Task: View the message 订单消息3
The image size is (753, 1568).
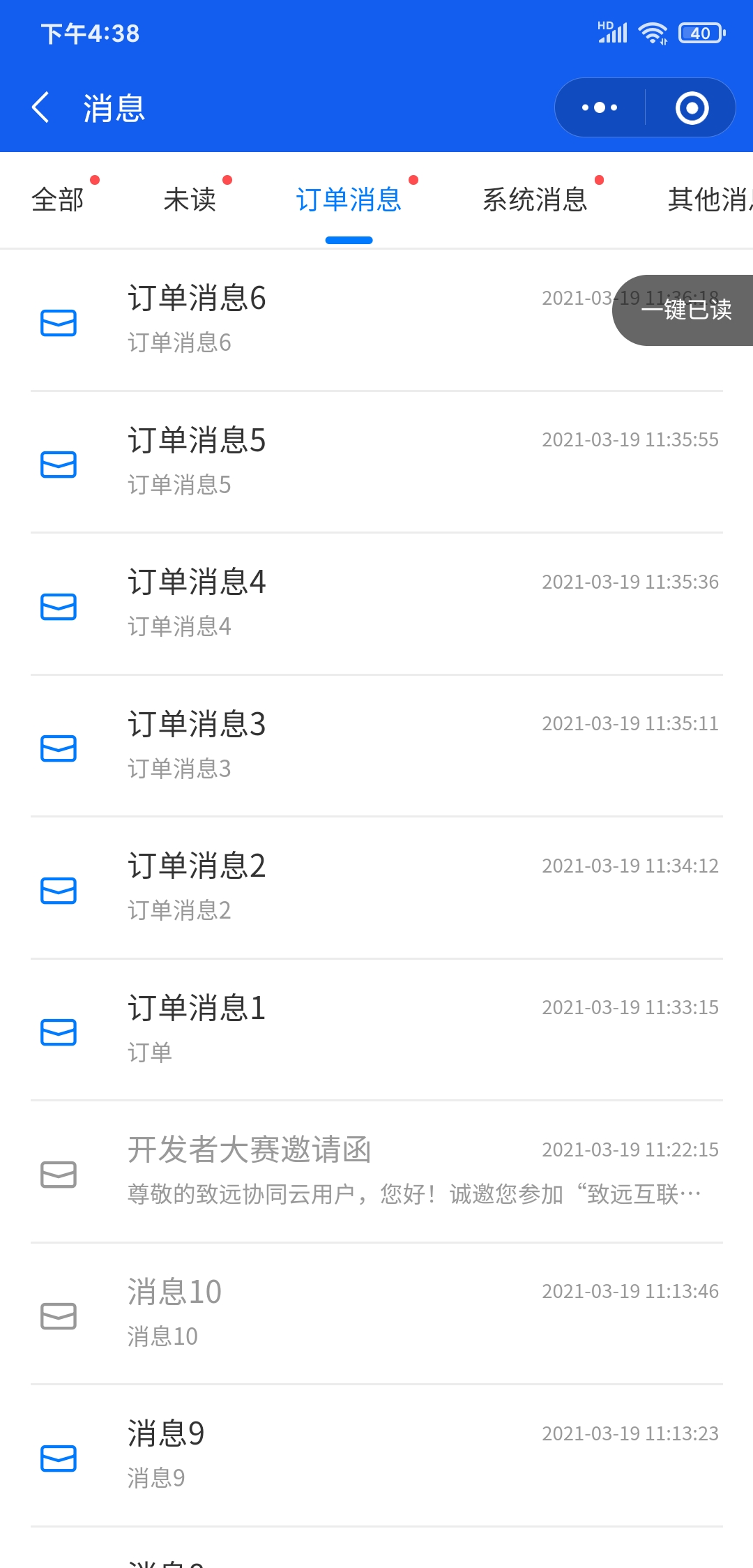Action: (x=376, y=746)
